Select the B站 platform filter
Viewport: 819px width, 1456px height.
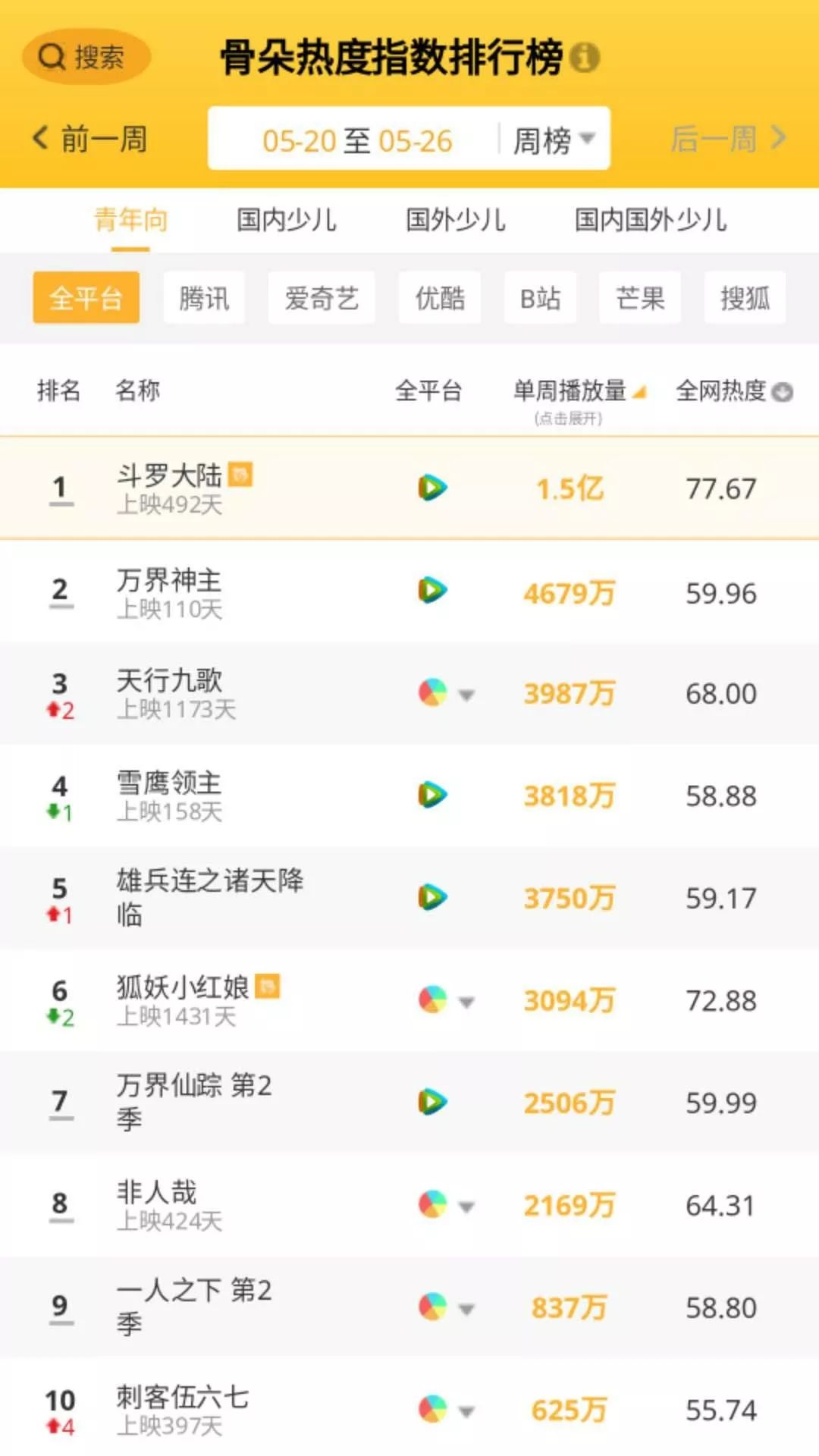click(x=540, y=297)
